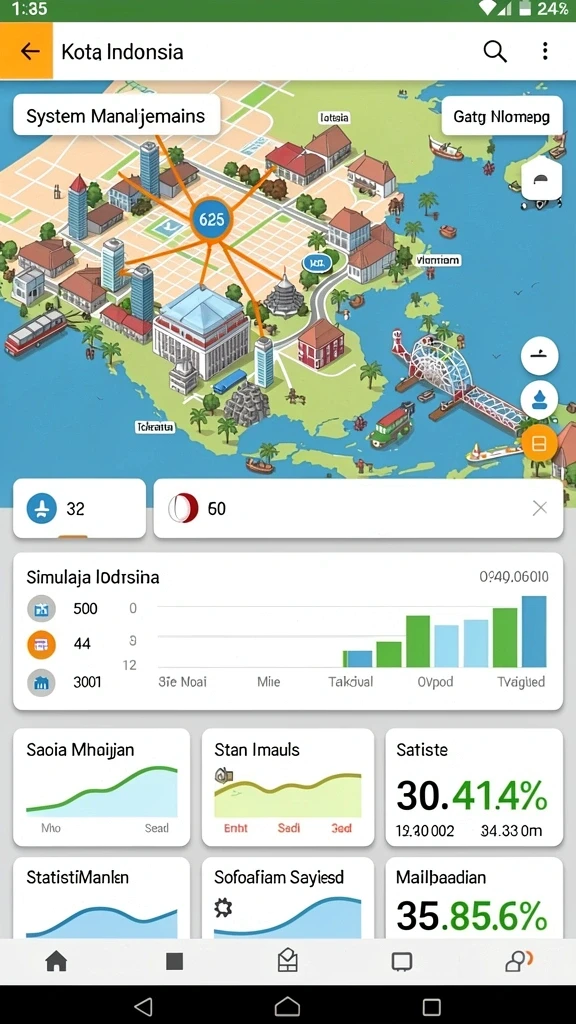Dismiss the card showing 60
The height and width of the screenshot is (1024, 576).
coord(539,508)
